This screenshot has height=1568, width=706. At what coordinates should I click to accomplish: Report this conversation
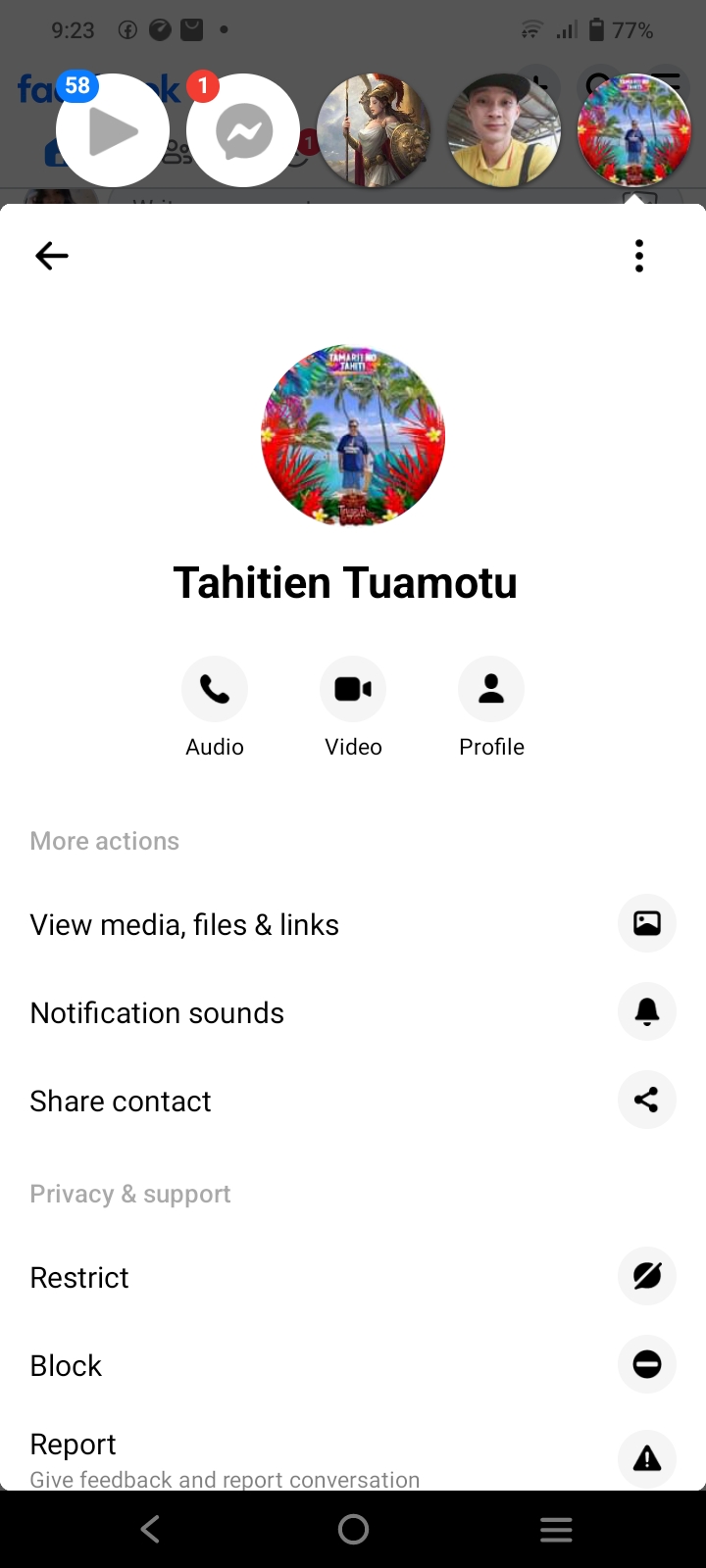74,1445
